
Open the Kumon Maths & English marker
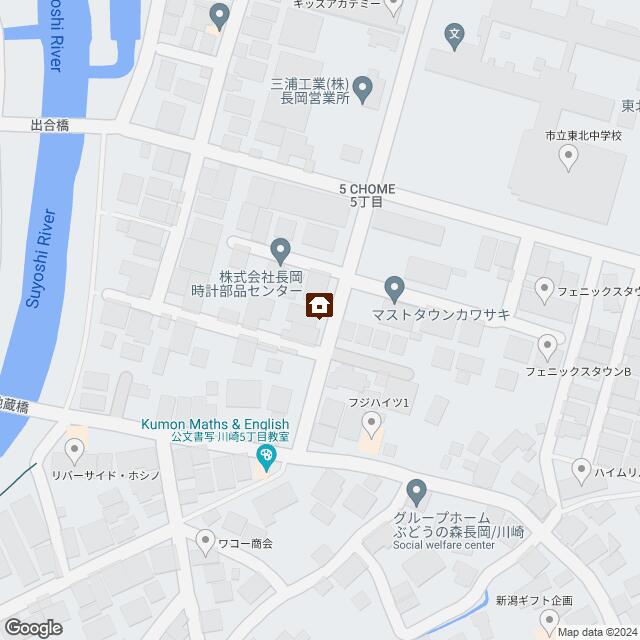coord(266,459)
